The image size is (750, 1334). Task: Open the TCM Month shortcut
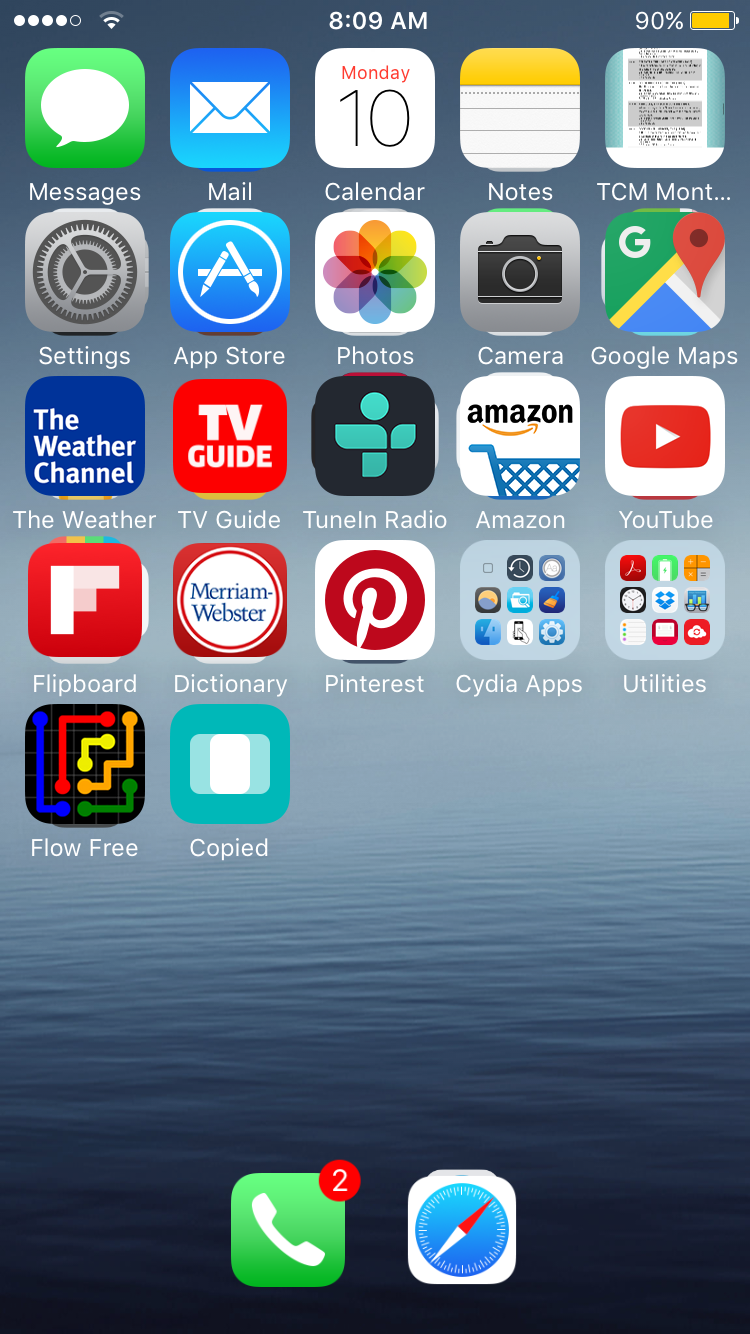click(665, 108)
